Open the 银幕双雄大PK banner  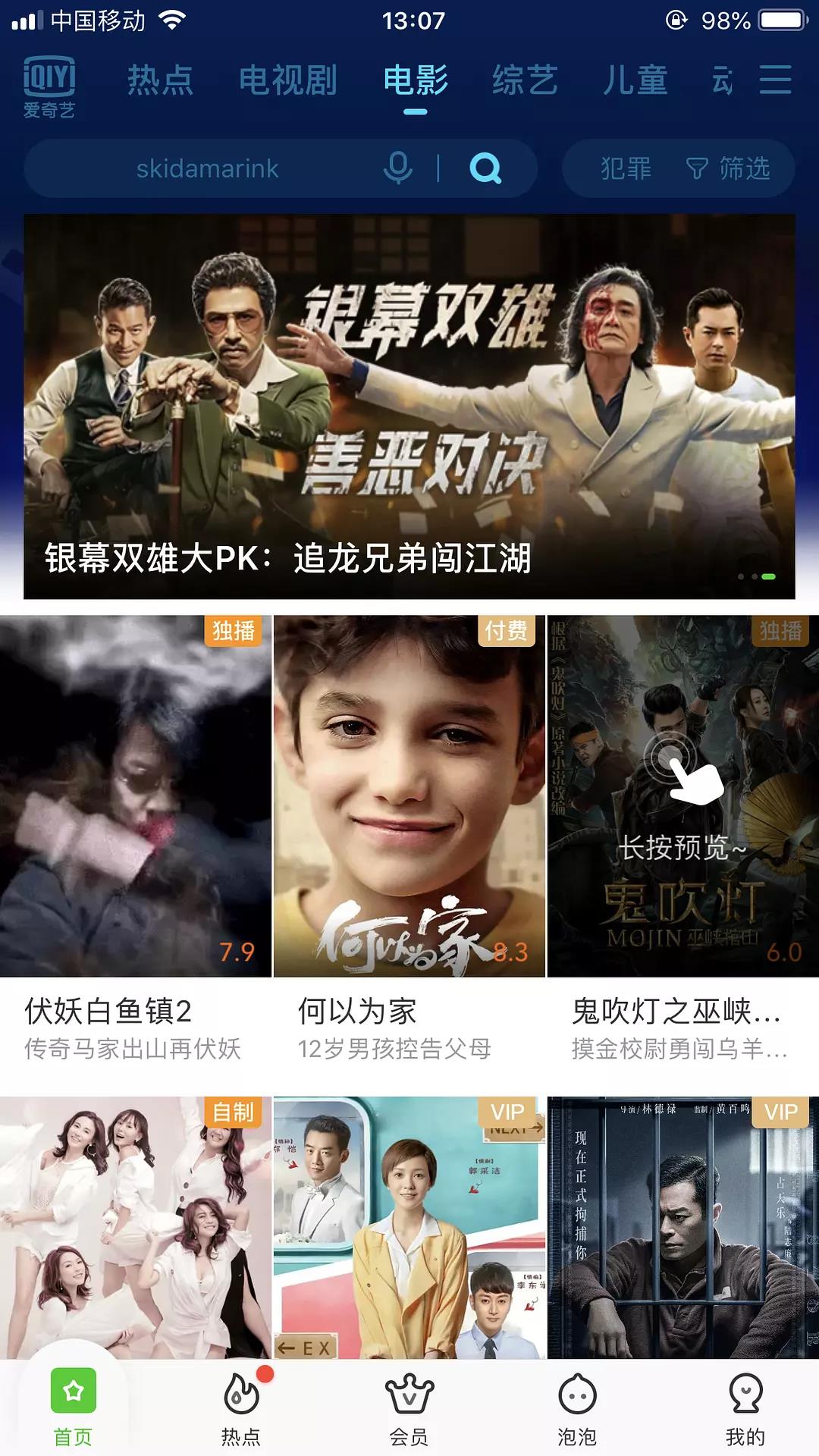[x=409, y=406]
